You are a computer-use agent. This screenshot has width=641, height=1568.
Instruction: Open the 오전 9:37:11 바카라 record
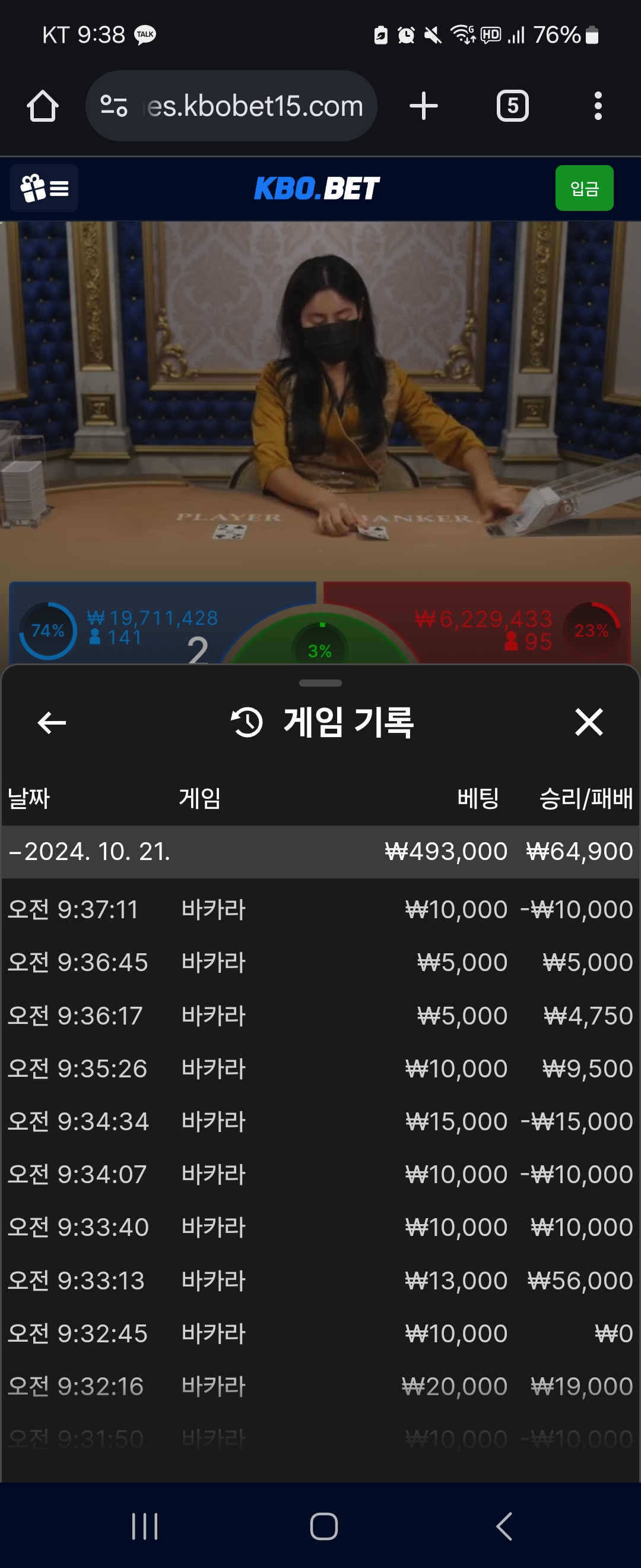pos(320,909)
